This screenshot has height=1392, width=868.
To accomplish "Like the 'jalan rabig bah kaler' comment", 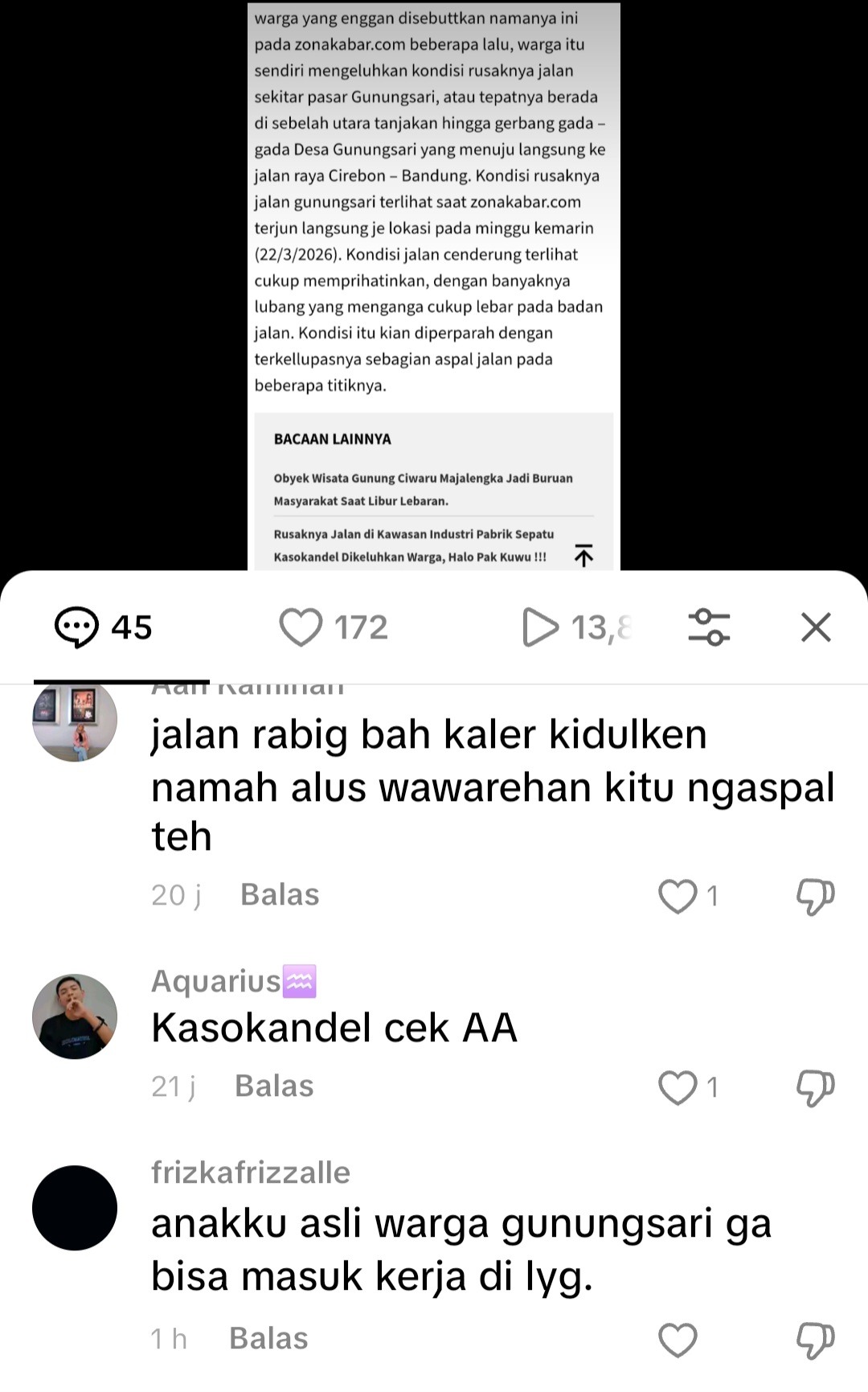I will [x=678, y=896].
